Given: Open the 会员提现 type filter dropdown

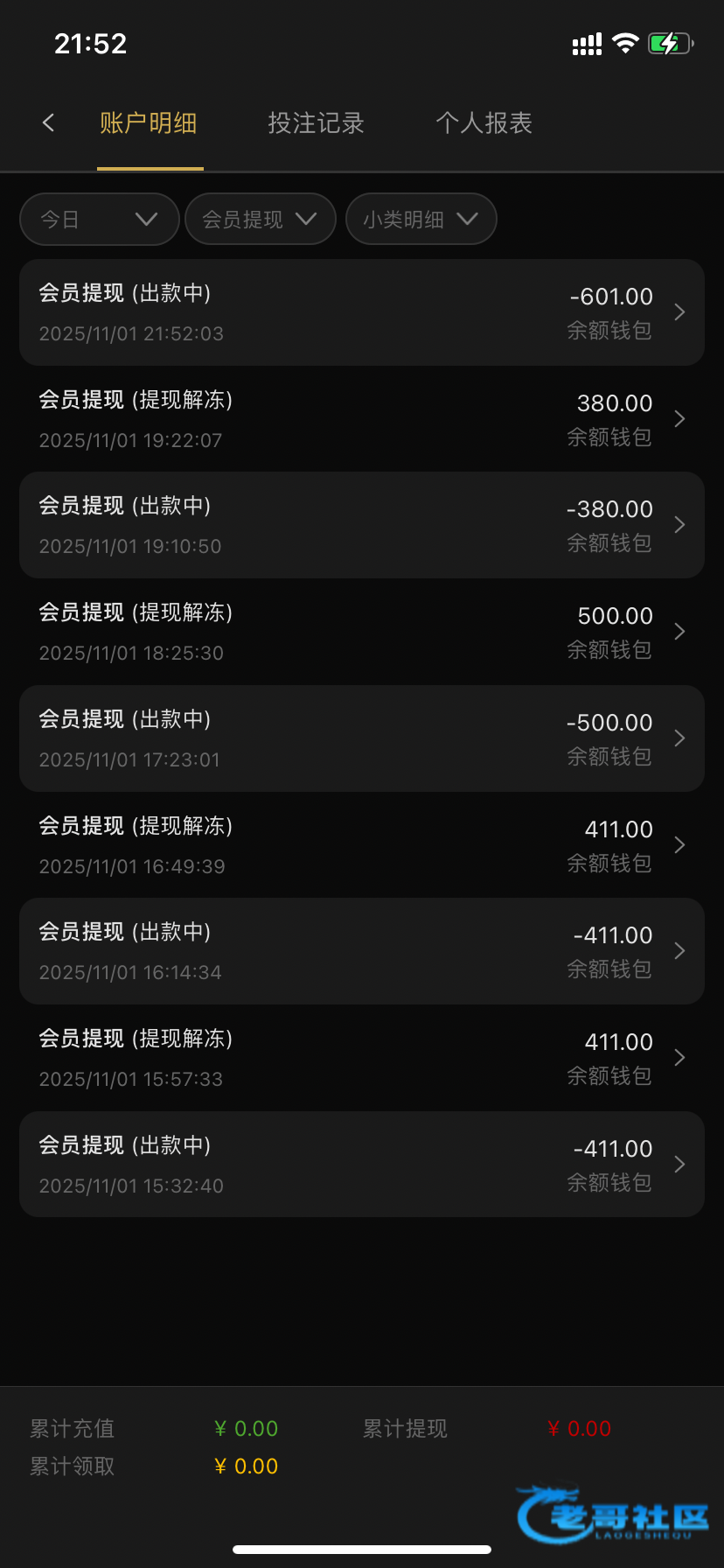Looking at the screenshot, I should pos(261,219).
